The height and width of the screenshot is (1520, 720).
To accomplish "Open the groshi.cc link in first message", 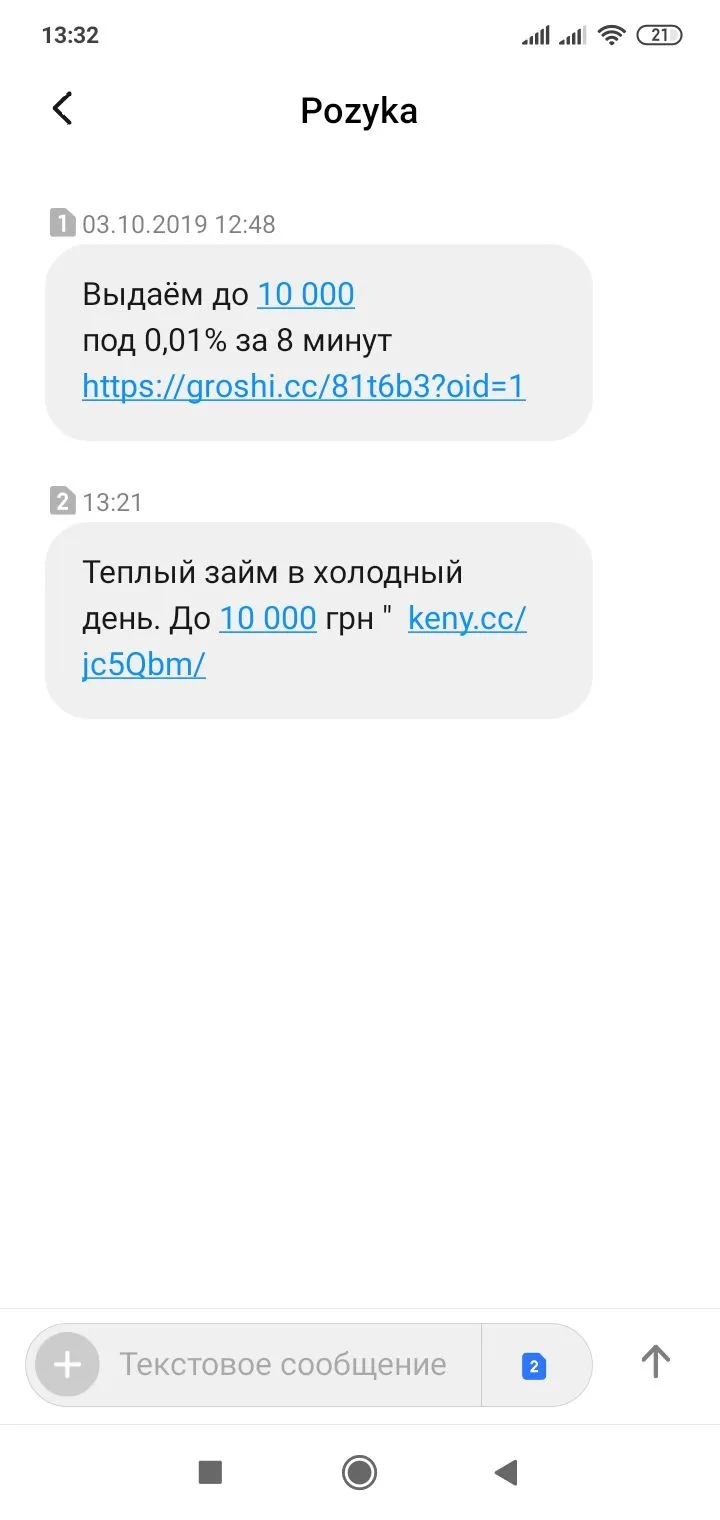I will (x=303, y=386).
